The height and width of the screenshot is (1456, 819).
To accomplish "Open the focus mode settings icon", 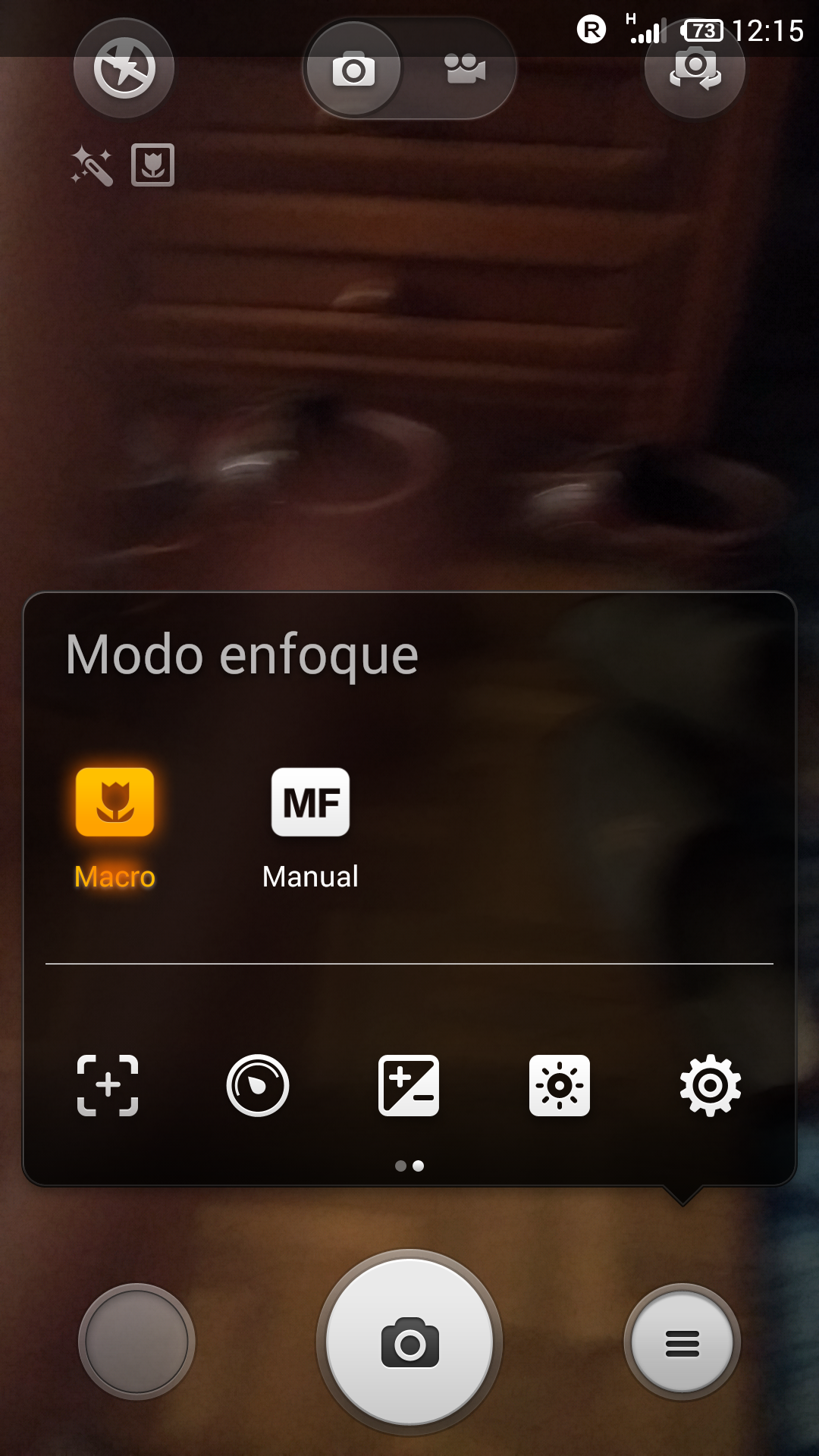I will [108, 1085].
